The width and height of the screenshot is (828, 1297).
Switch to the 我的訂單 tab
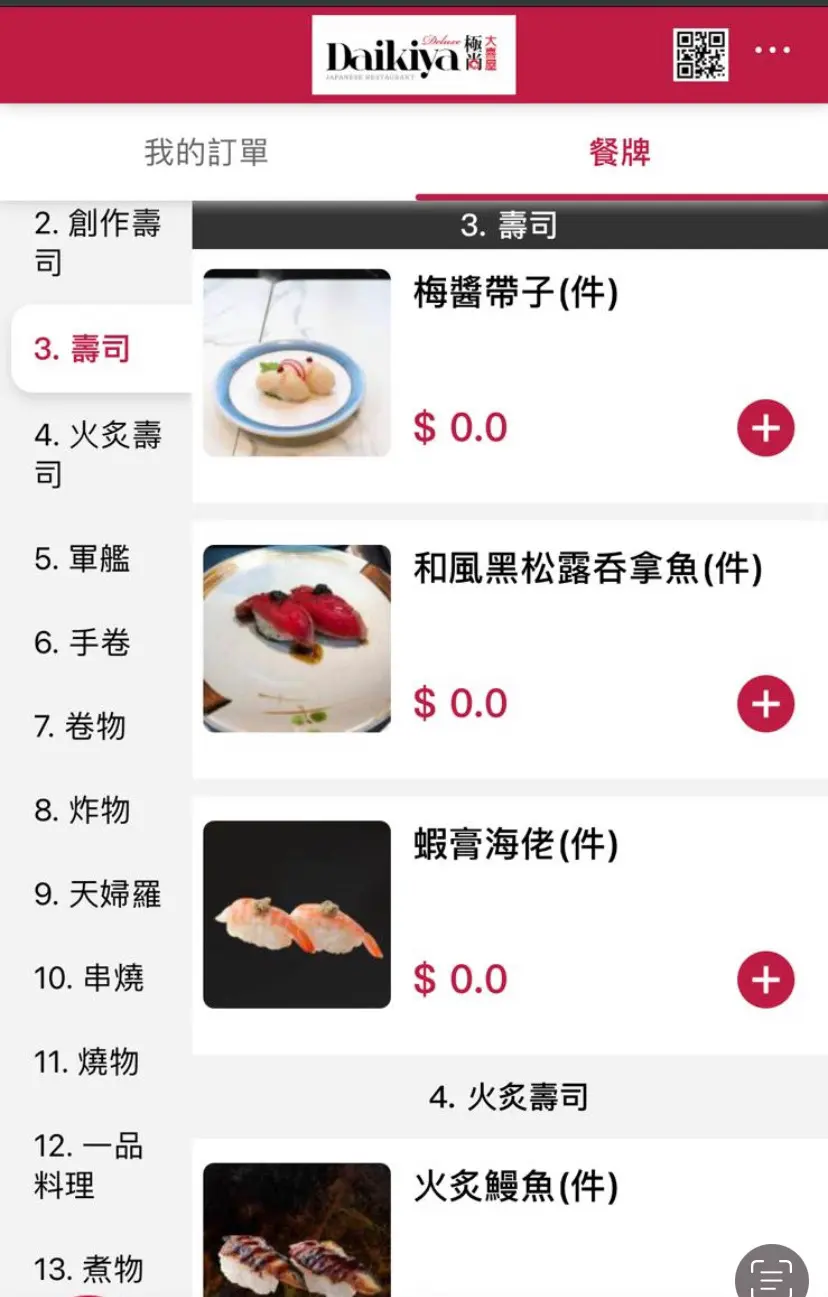206,153
